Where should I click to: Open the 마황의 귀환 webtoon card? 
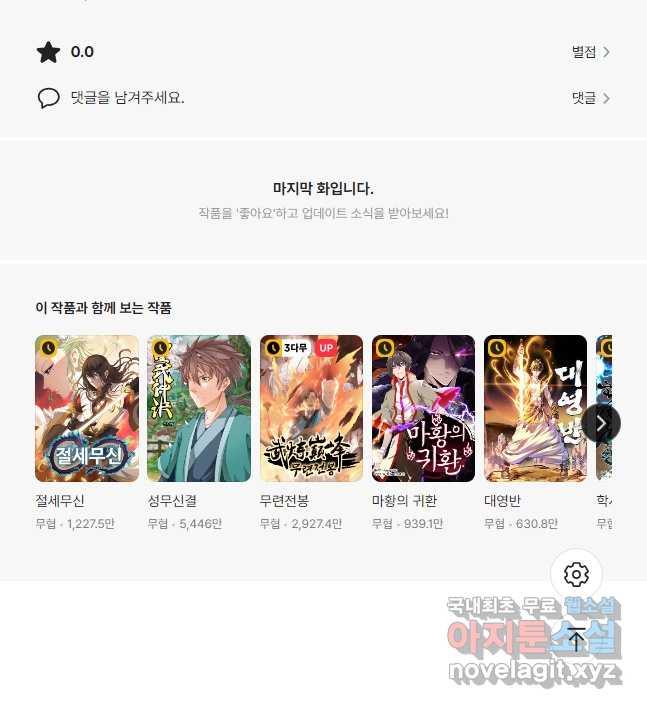[x=423, y=409]
